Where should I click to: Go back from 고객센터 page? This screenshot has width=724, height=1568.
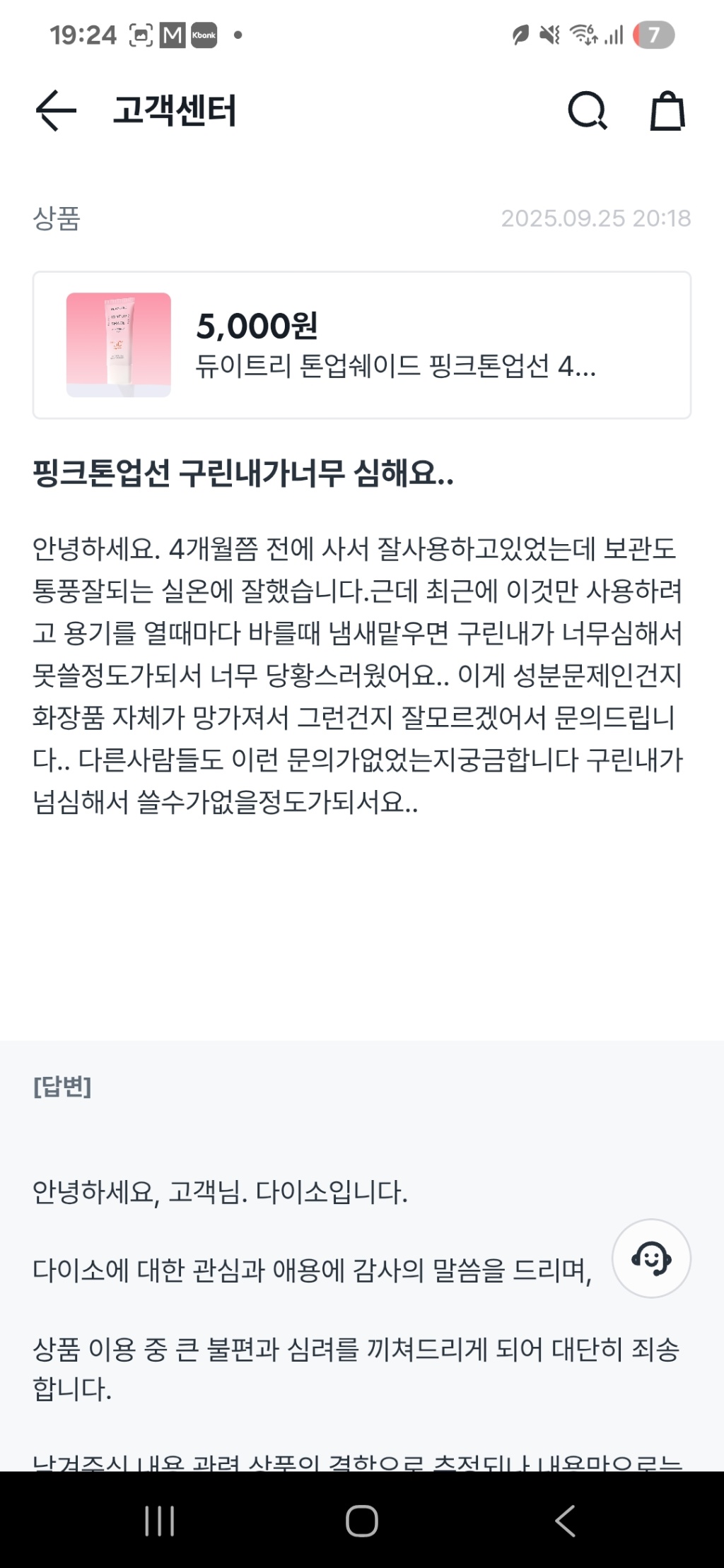tap(56, 111)
